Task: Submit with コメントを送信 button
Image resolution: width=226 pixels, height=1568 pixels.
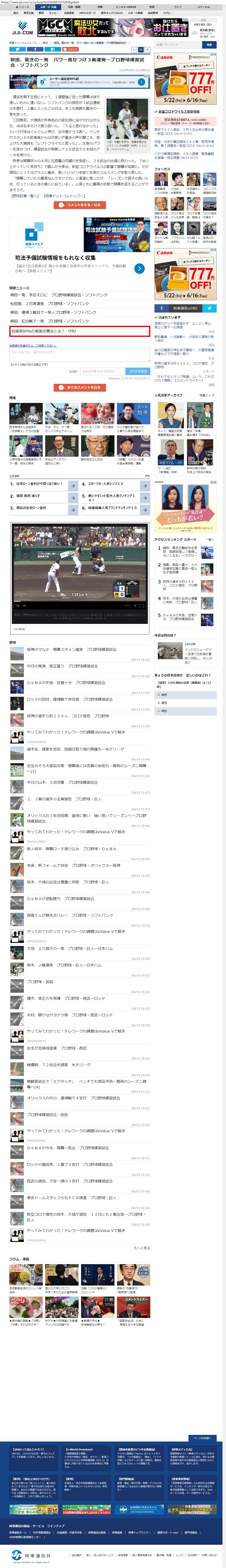Action: tap(137, 371)
